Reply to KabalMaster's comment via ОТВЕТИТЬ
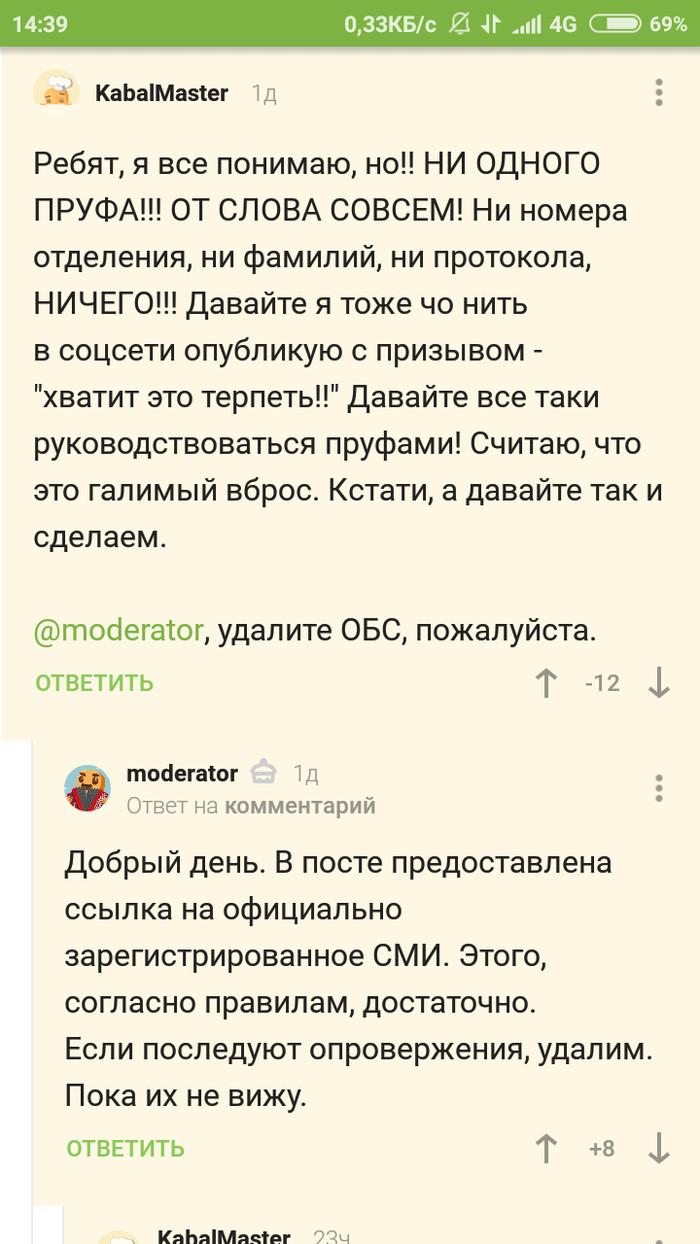Image resolution: width=700 pixels, height=1244 pixels. click(95, 683)
